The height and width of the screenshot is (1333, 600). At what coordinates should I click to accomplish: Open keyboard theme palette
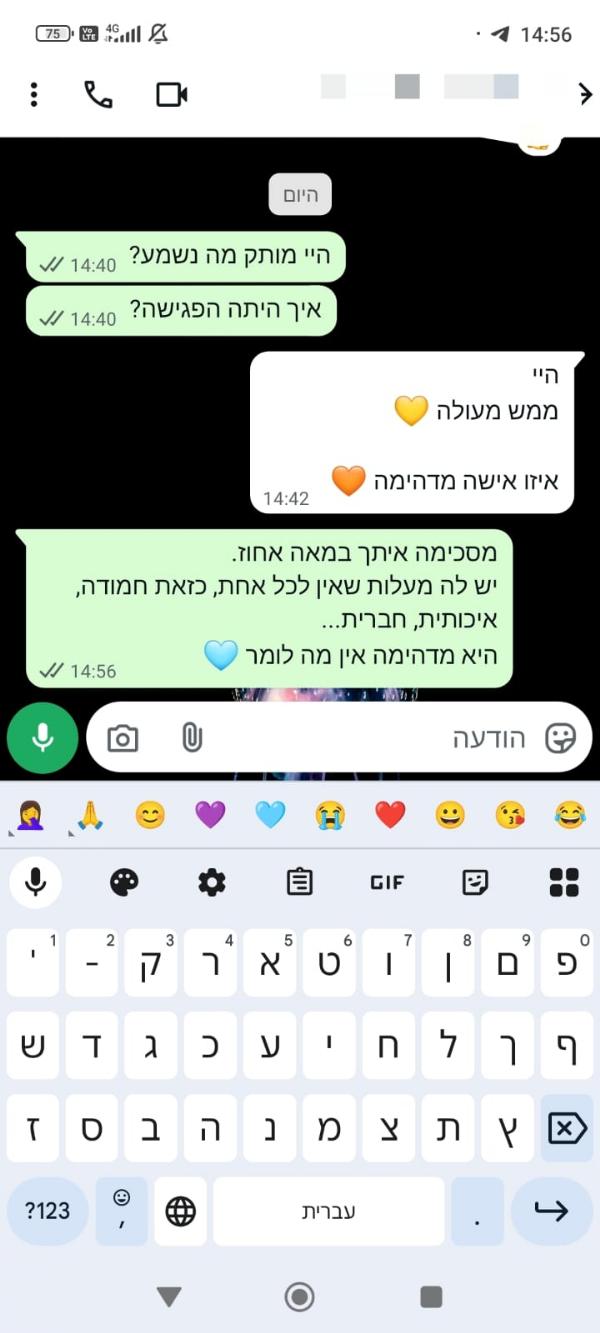point(124,882)
